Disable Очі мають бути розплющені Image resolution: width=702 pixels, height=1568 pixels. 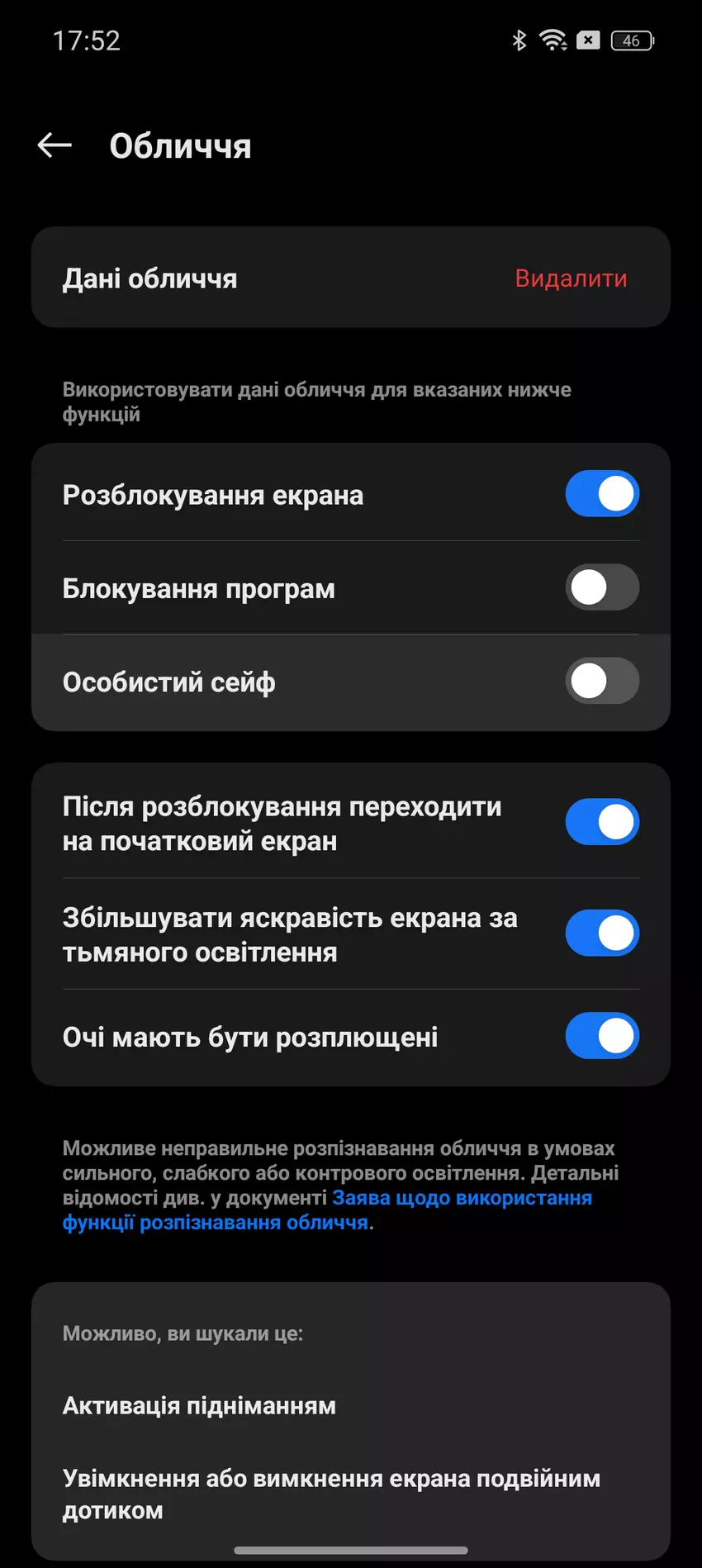[x=602, y=1036]
